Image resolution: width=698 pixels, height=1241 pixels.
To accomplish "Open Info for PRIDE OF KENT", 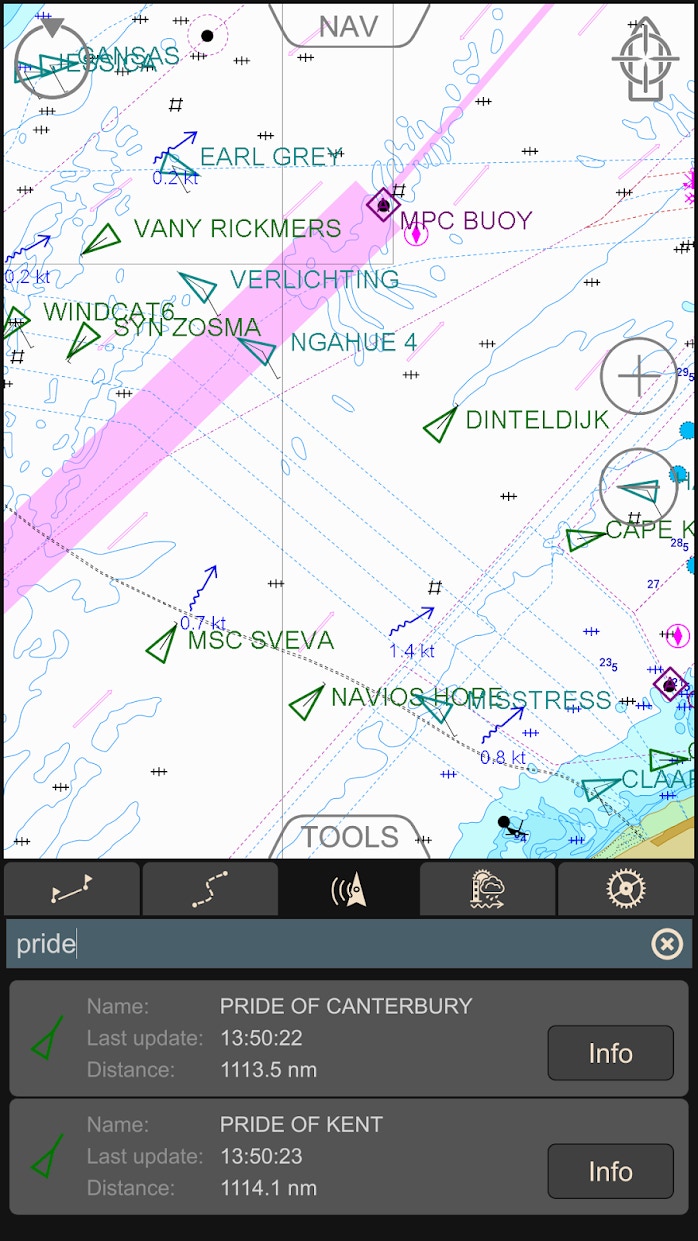I will [610, 1171].
